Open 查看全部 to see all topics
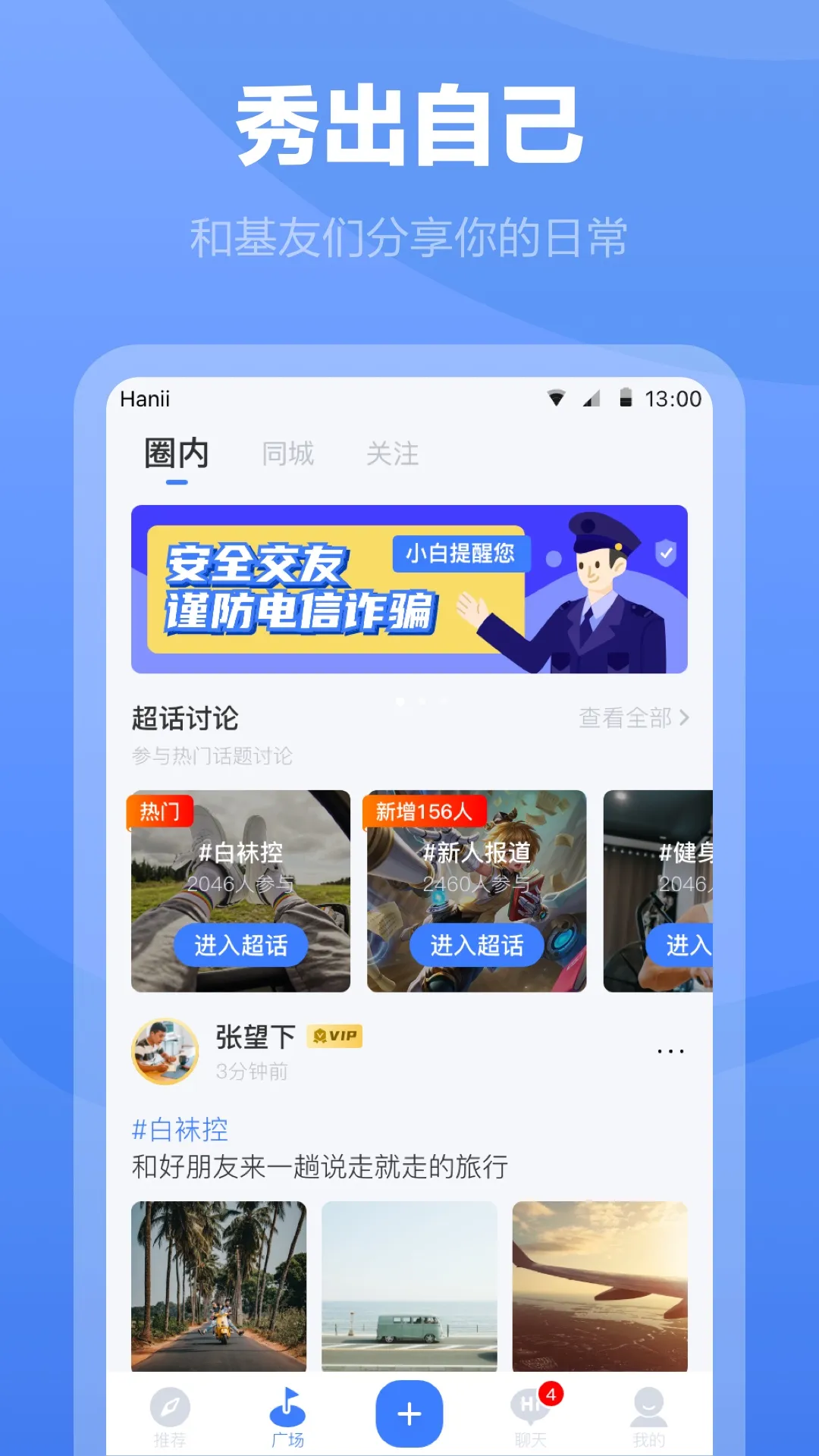 (x=626, y=717)
